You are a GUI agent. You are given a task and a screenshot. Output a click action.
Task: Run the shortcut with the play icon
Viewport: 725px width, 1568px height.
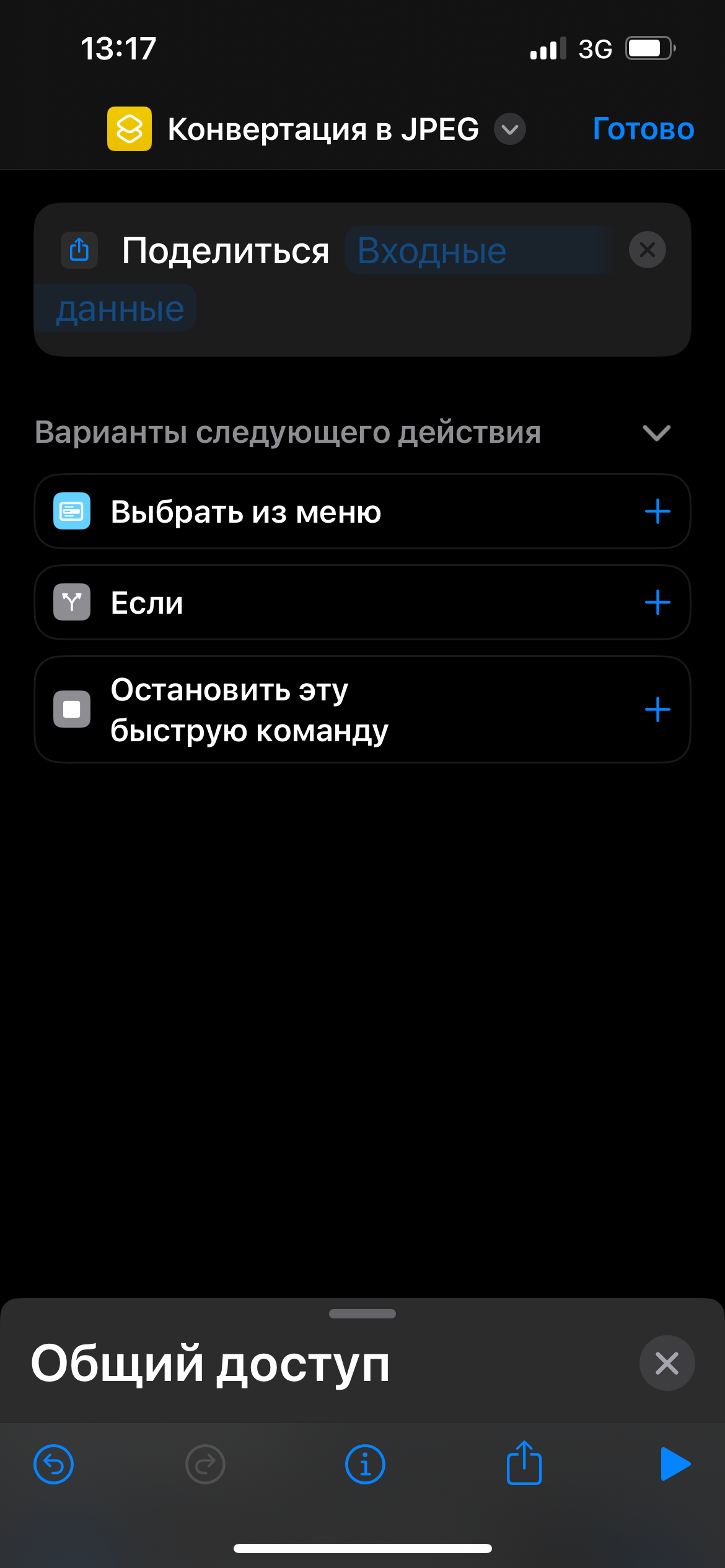click(677, 1463)
